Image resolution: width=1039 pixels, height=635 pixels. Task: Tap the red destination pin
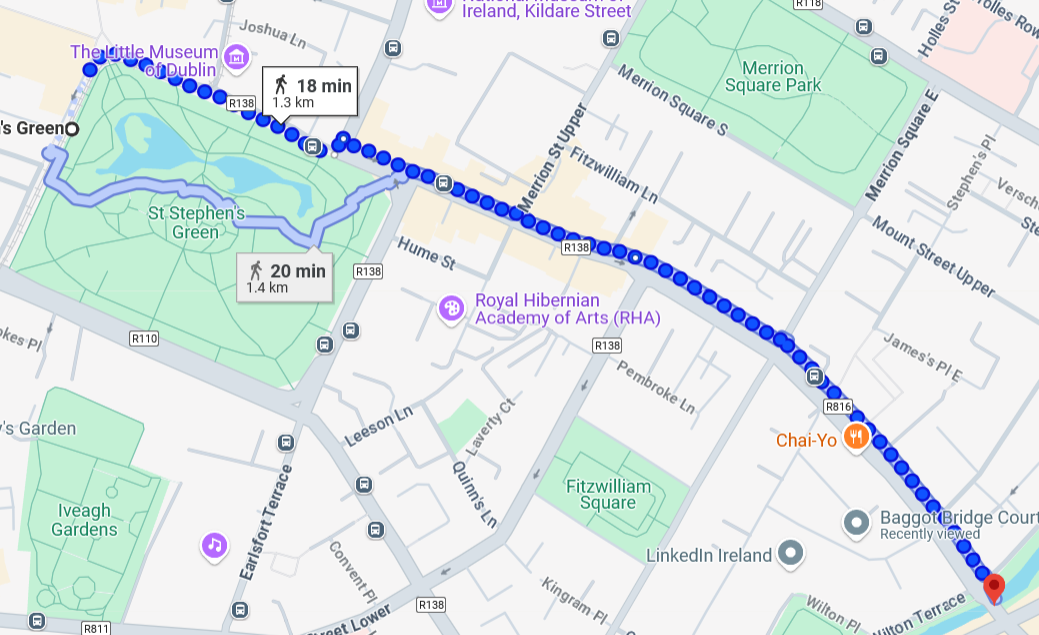(x=993, y=587)
